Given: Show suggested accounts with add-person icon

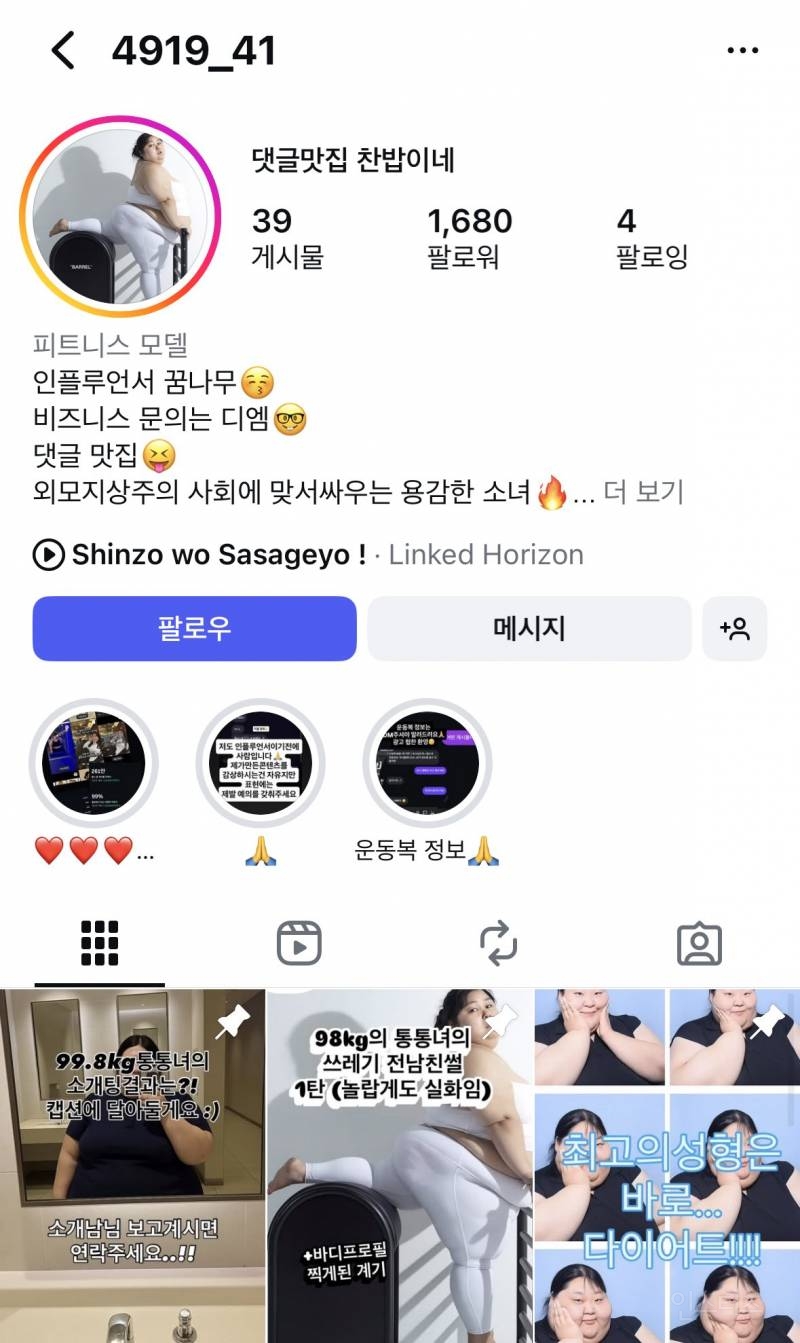Looking at the screenshot, I should pos(734,629).
